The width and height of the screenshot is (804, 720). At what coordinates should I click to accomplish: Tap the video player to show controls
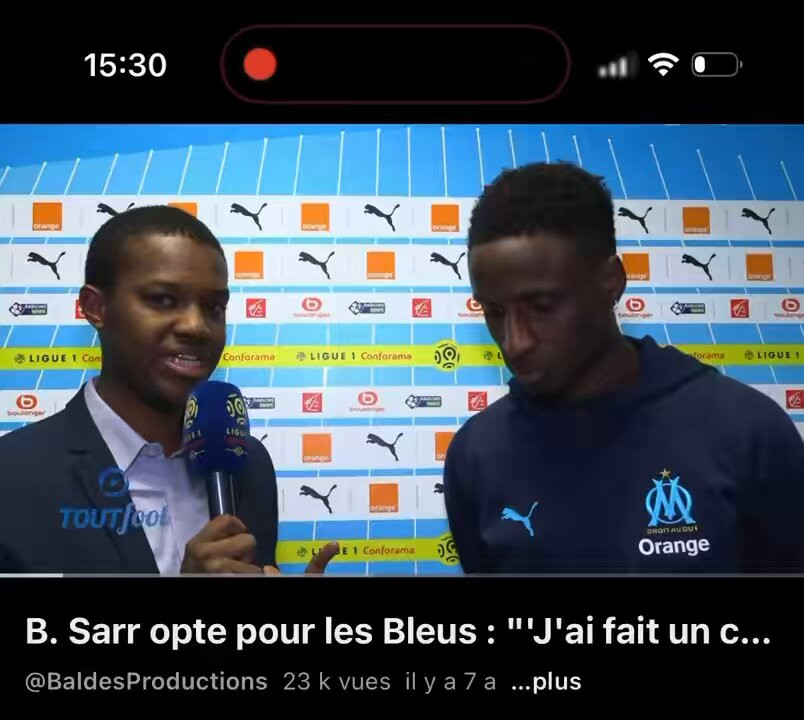tap(402, 350)
